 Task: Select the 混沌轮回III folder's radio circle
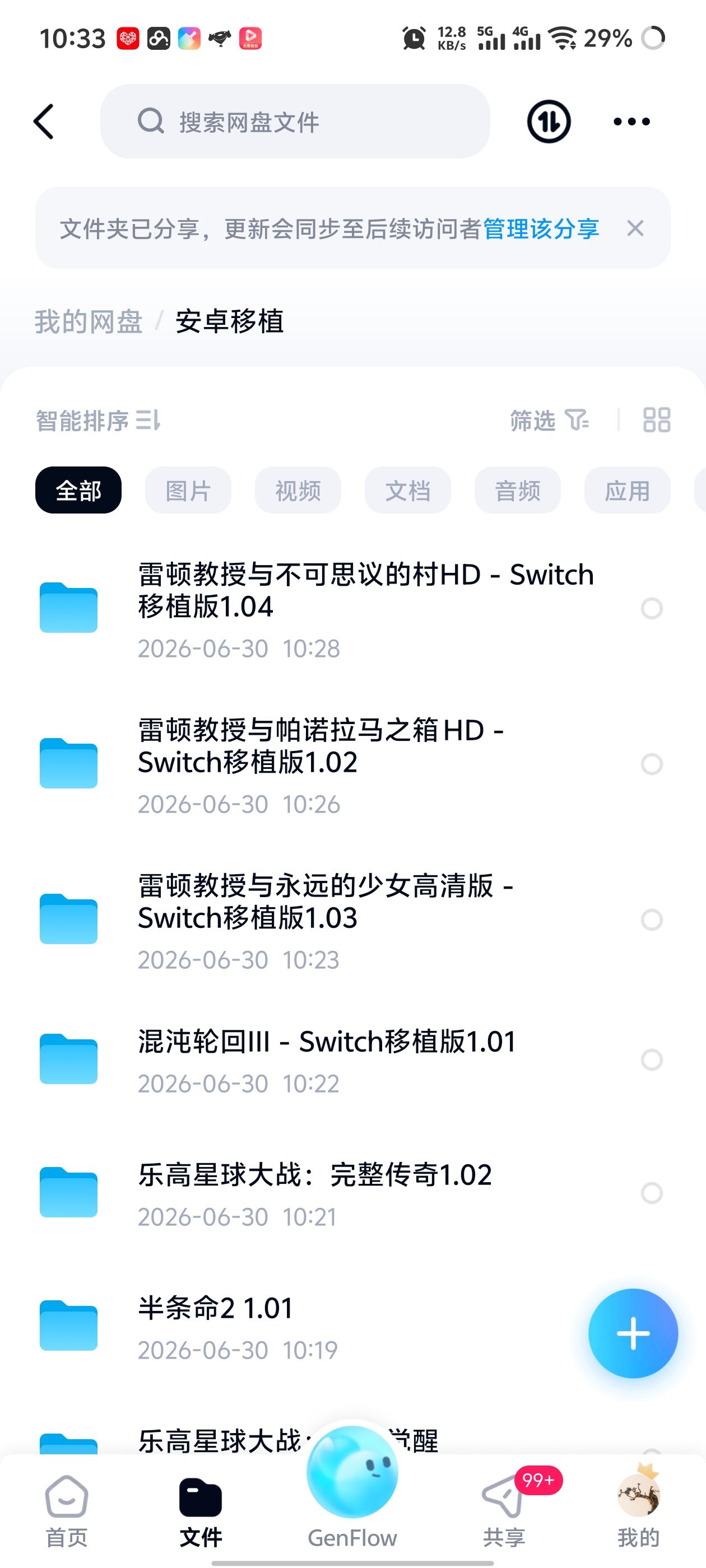pos(651,1060)
